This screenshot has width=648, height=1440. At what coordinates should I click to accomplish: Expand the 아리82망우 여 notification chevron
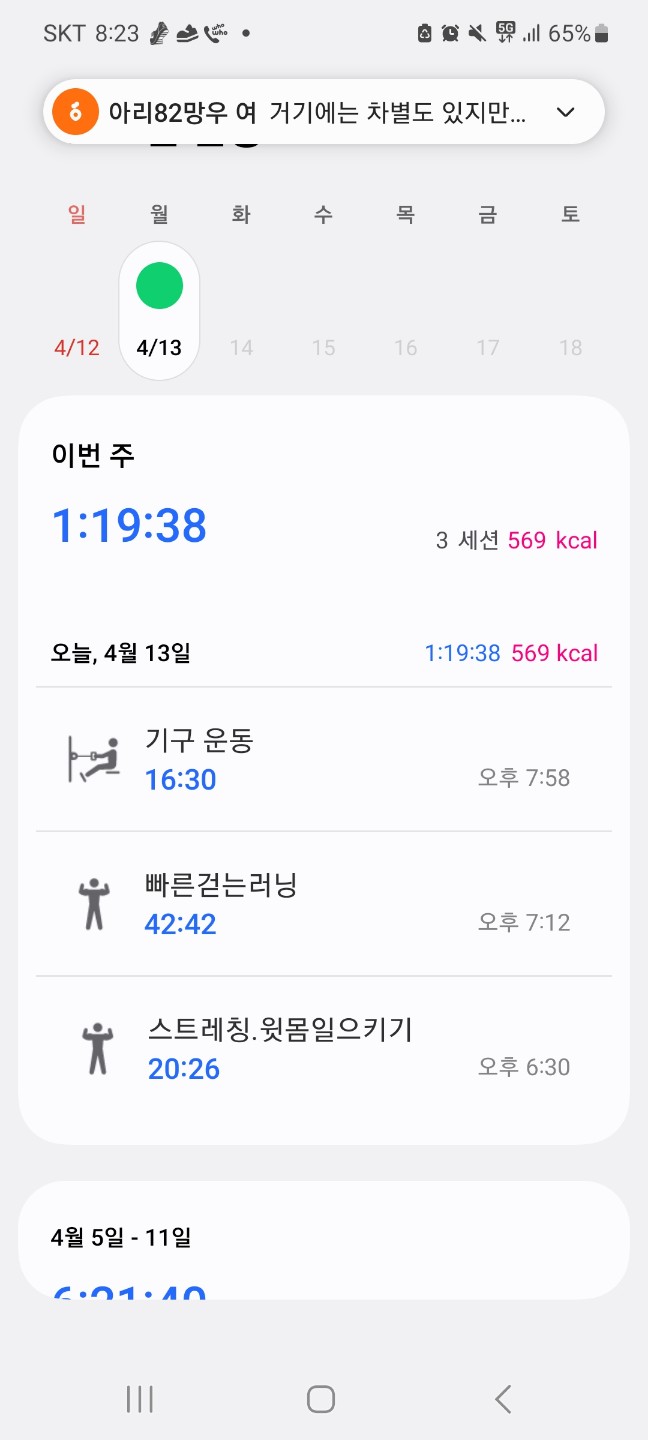[x=565, y=112]
